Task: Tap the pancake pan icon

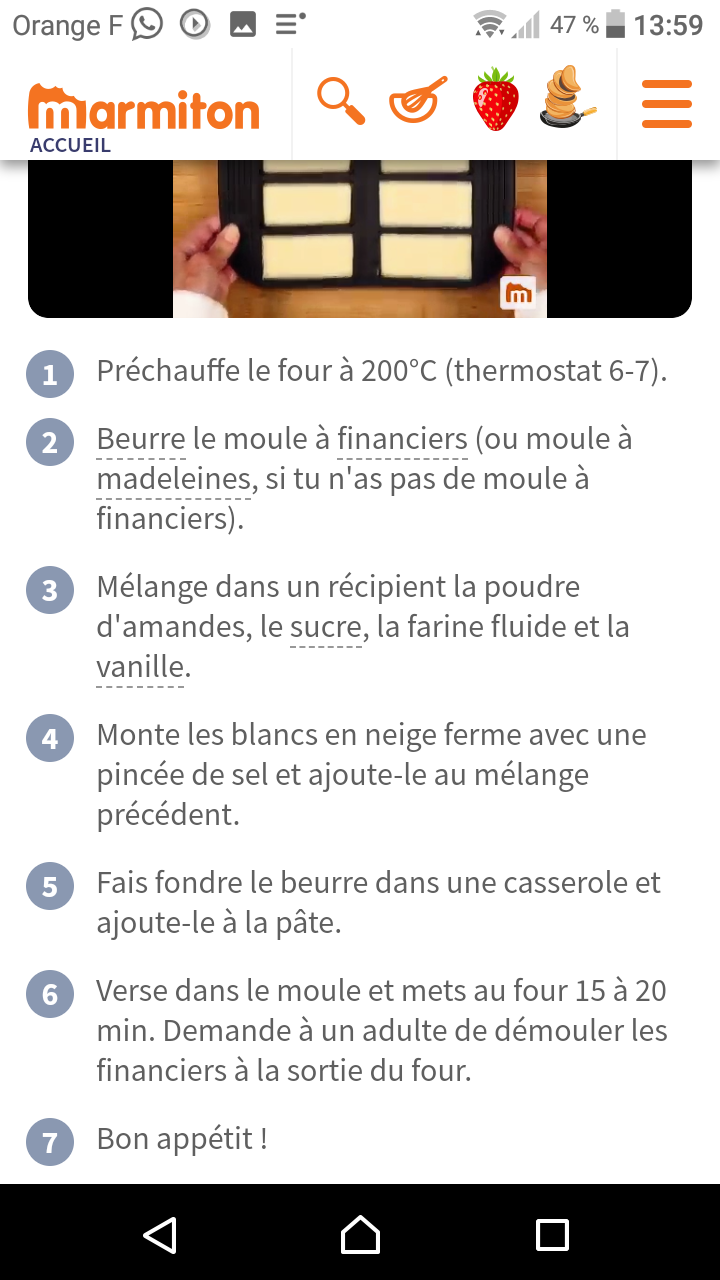Action: pos(567,98)
